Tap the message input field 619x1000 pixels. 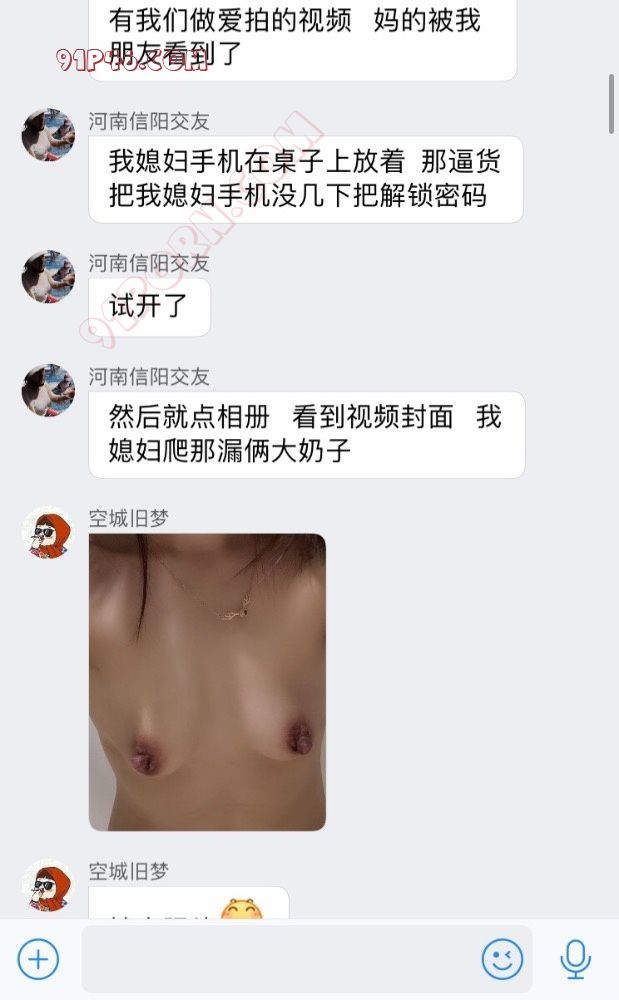pyautogui.click(x=280, y=960)
